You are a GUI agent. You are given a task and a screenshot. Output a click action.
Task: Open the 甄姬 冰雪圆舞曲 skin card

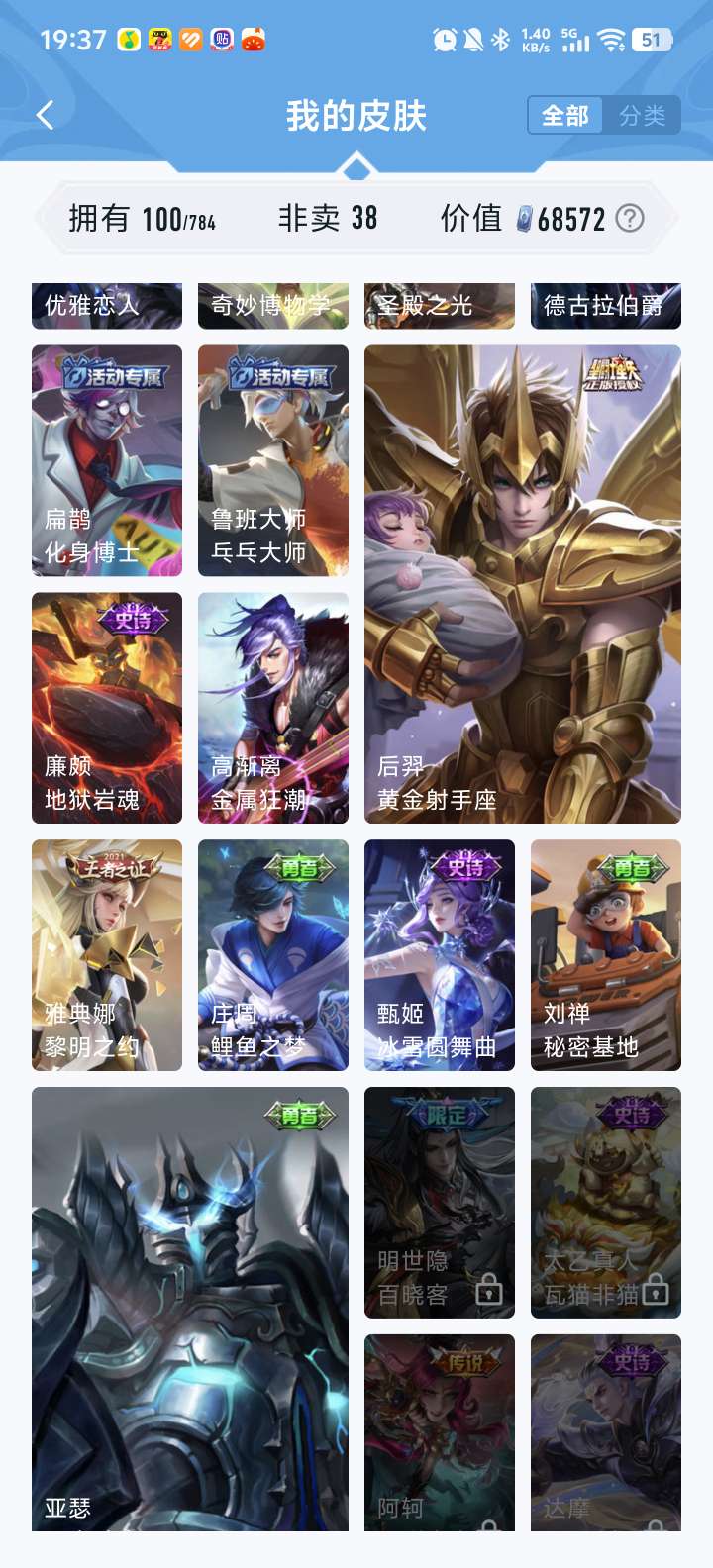point(440,955)
